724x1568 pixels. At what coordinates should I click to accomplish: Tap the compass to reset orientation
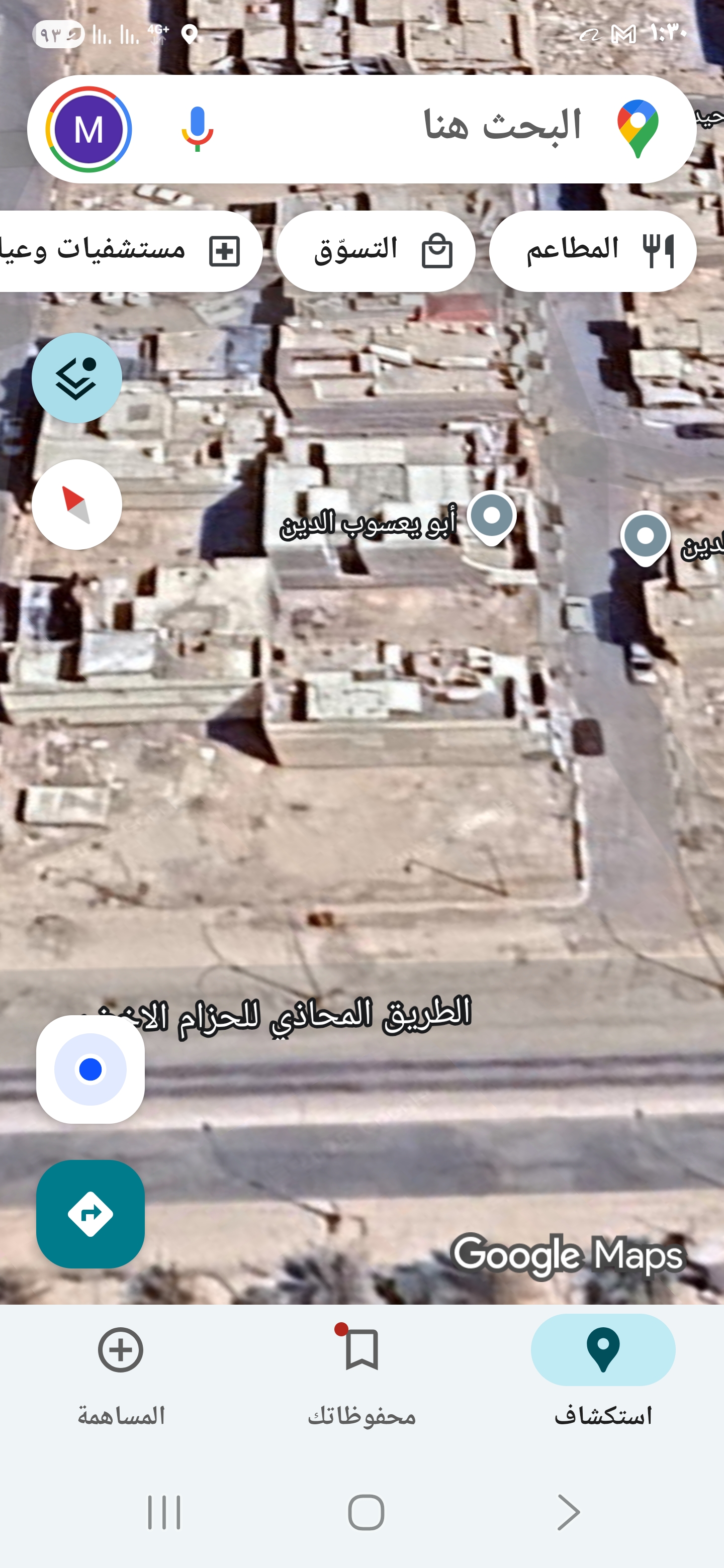coord(77,505)
